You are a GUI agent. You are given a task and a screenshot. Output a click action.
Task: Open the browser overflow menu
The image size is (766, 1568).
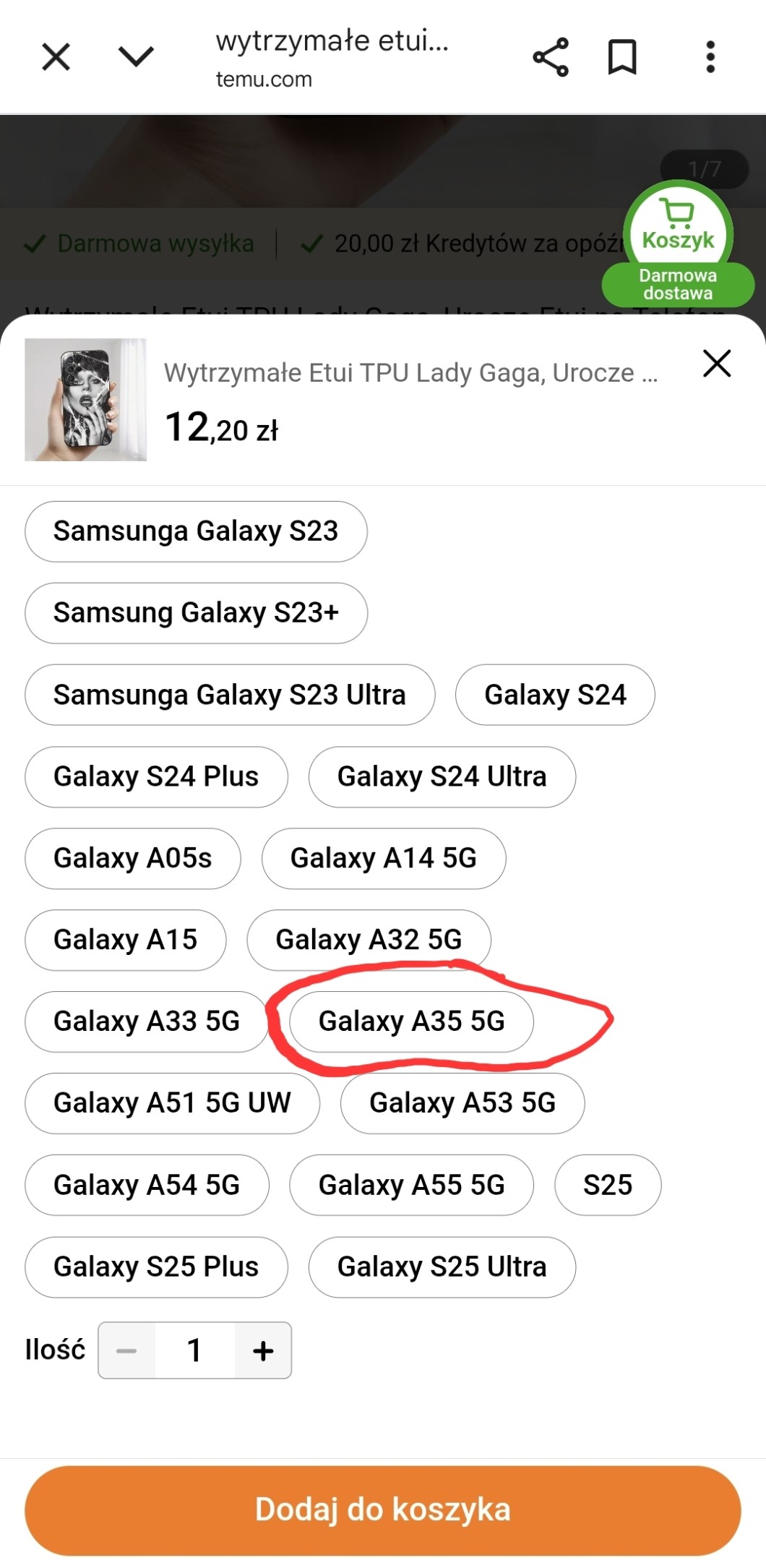(710, 57)
